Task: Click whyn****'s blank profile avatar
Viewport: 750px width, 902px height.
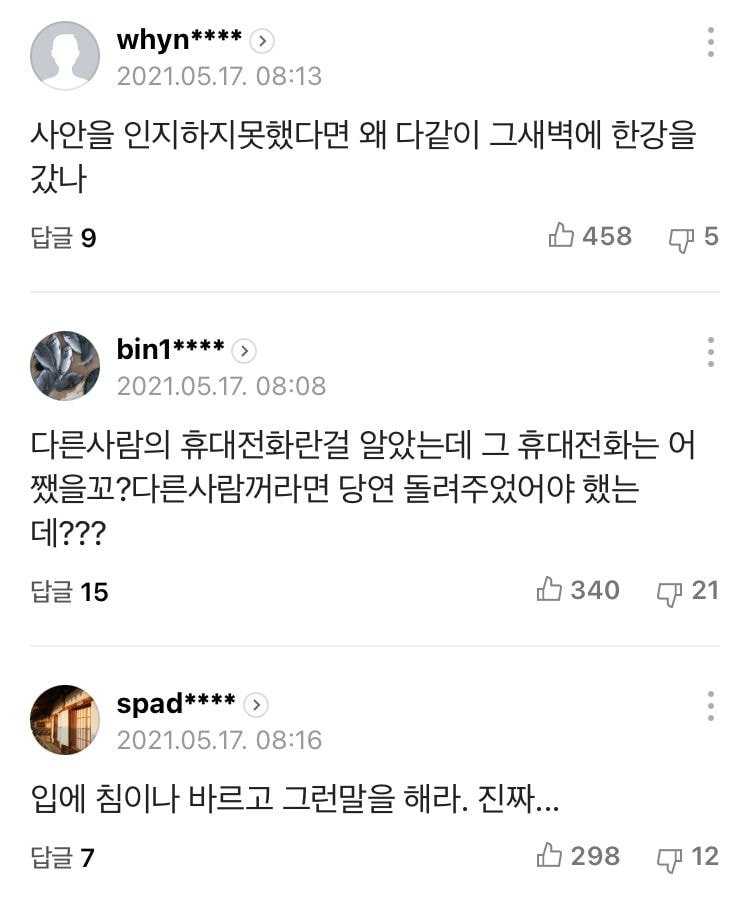Action: 65,57
